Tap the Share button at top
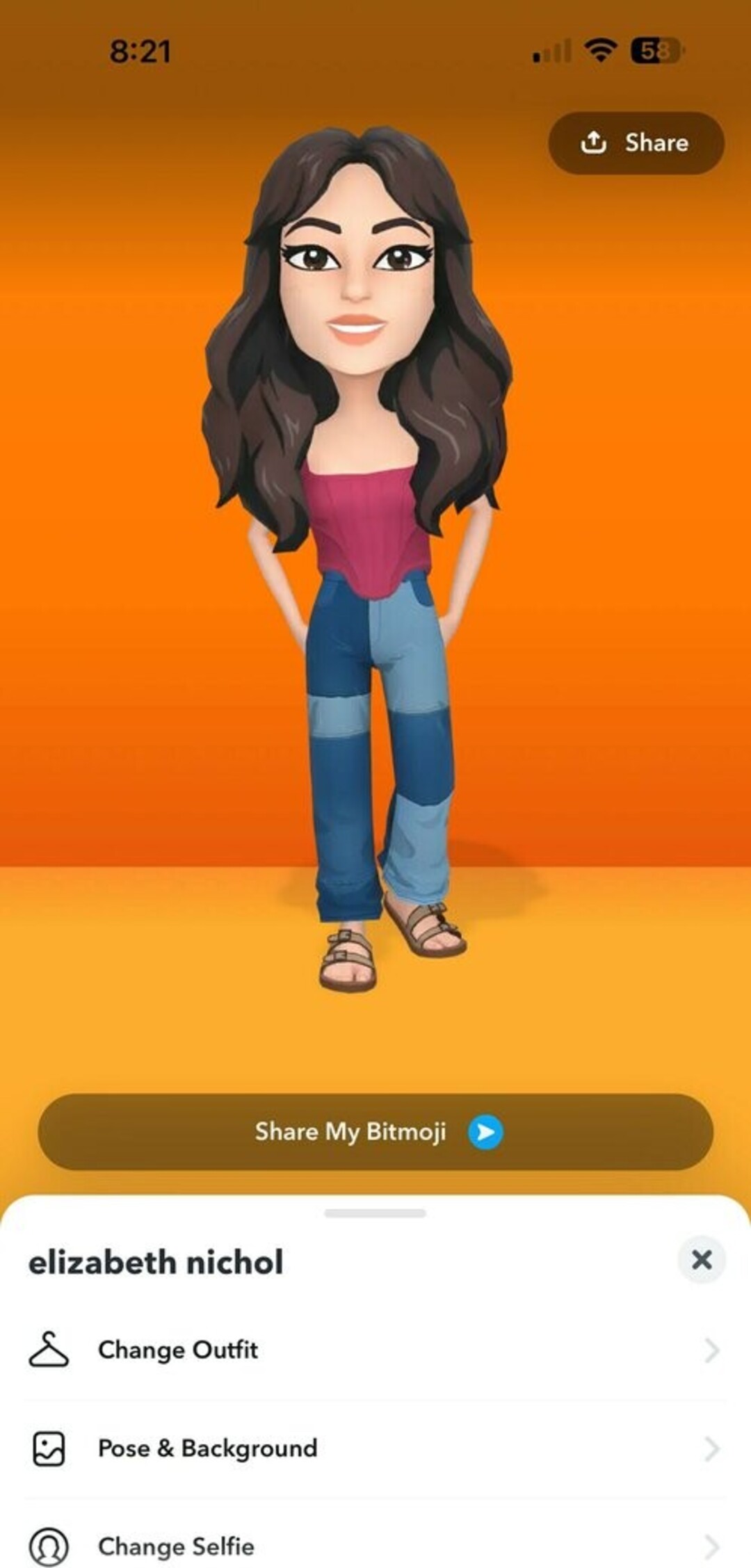The width and height of the screenshot is (751, 1568). 636,143
